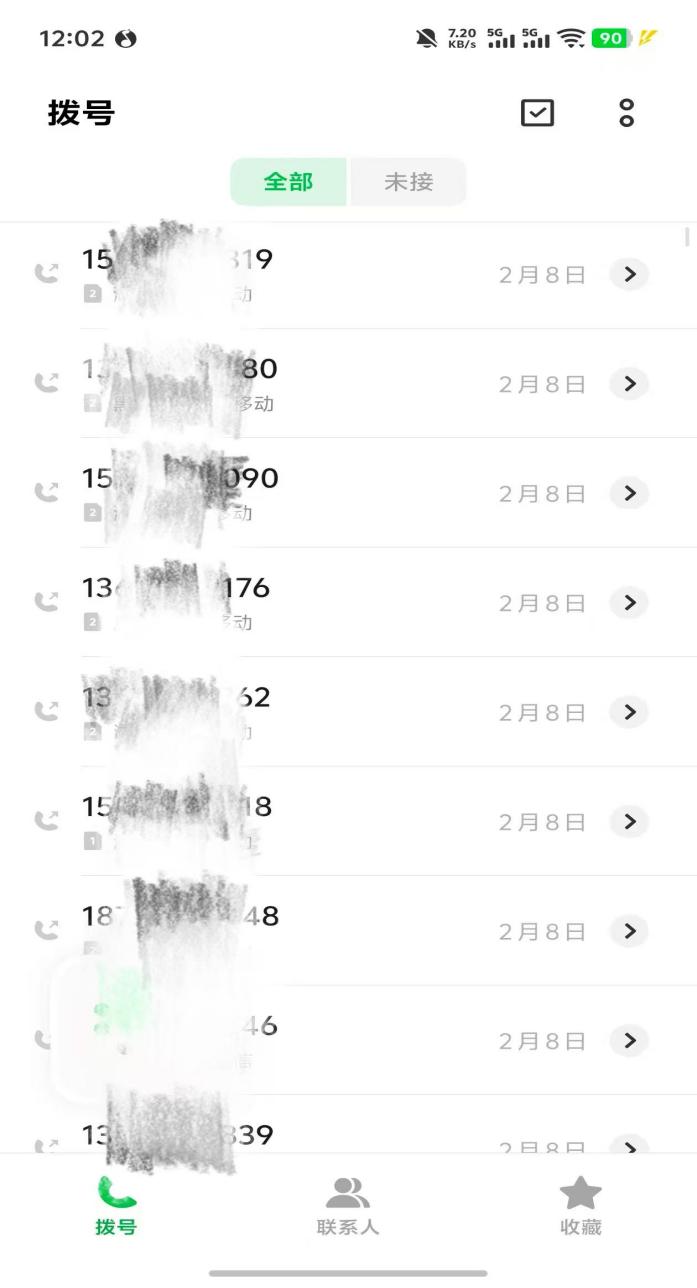Open details arrow for number ending 18
The width and height of the screenshot is (697, 1288).
pos(629,822)
